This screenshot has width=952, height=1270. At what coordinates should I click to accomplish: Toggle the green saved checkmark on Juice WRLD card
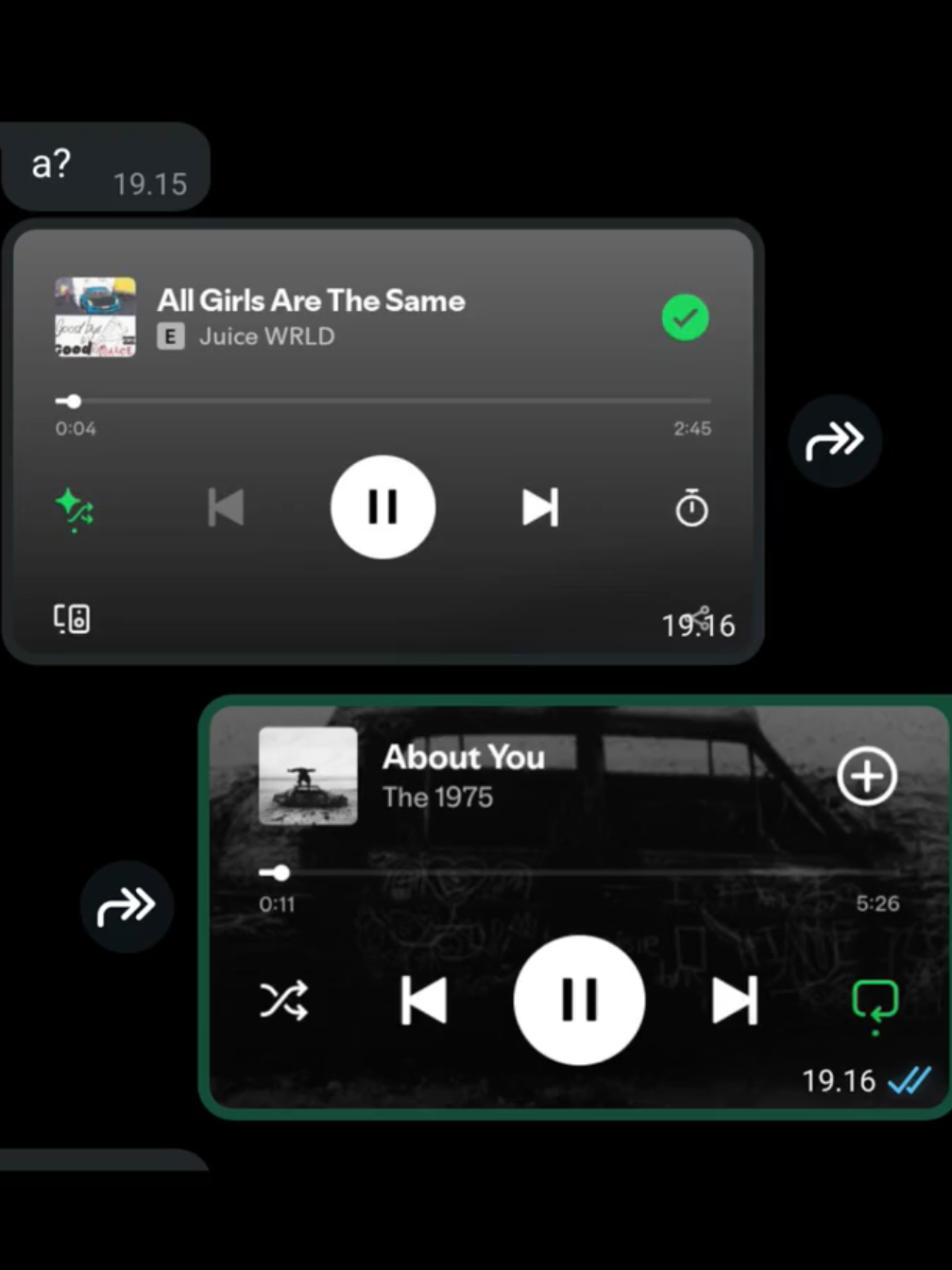[x=685, y=318]
